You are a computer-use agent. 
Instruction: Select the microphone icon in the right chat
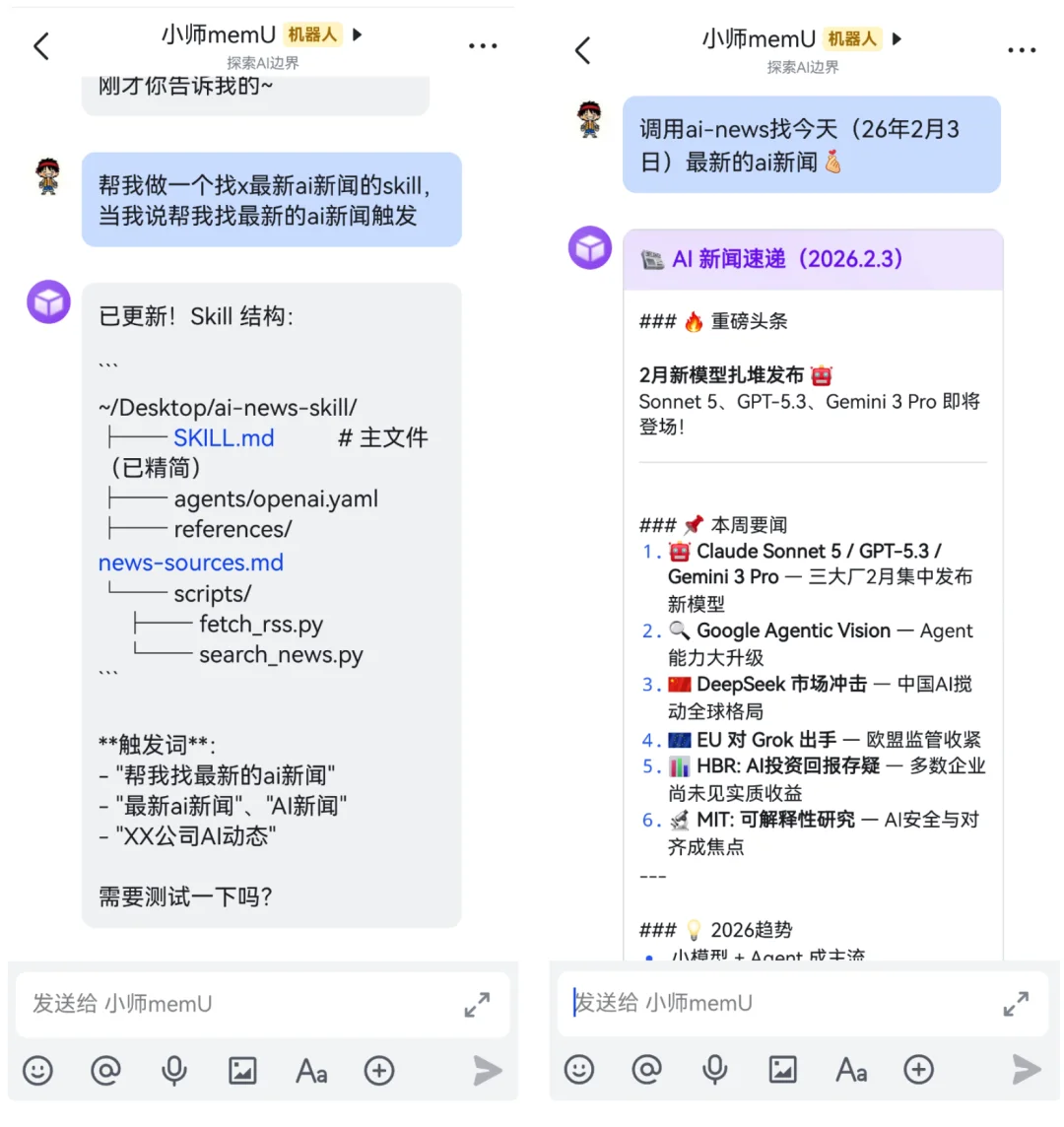[x=713, y=1070]
